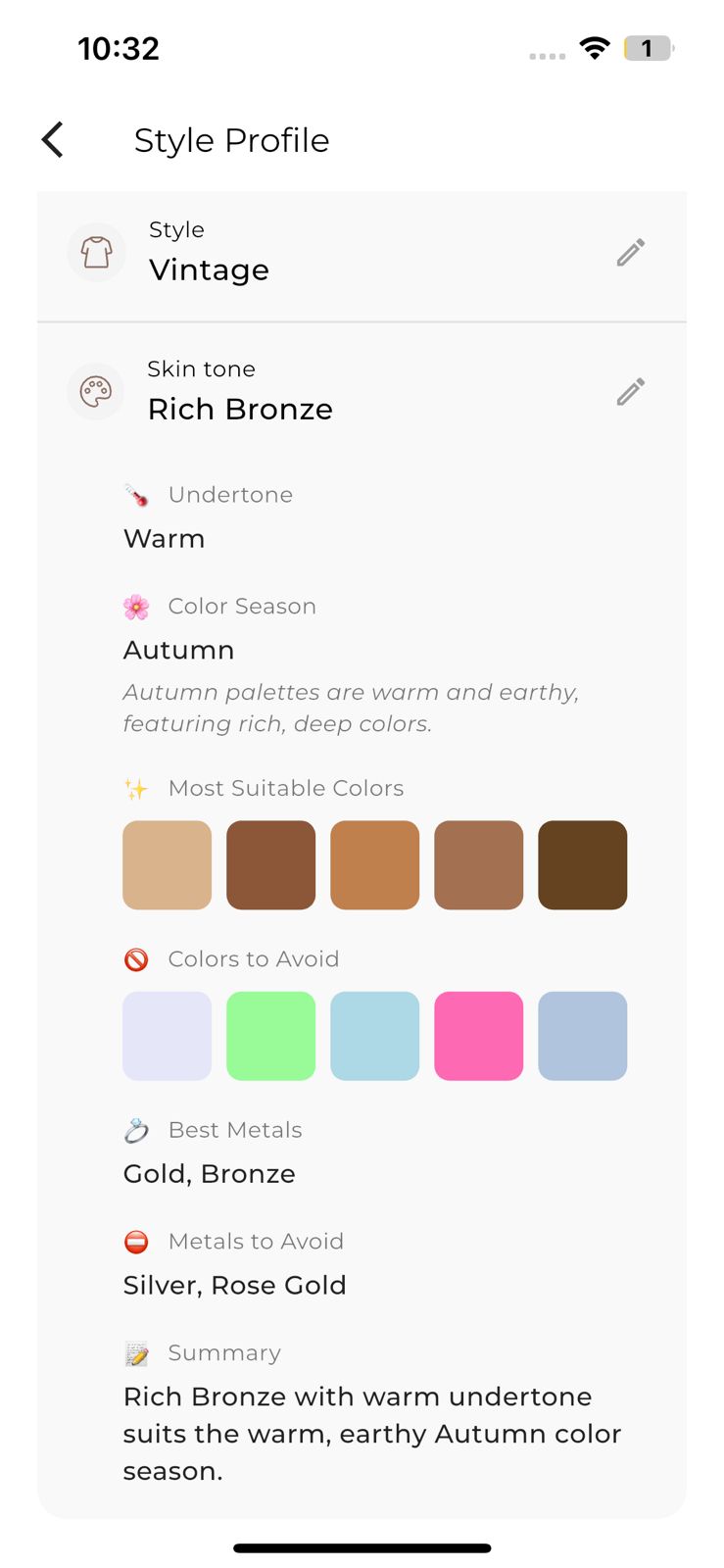Edit the Rich Bronze skin tone

pos(630,392)
